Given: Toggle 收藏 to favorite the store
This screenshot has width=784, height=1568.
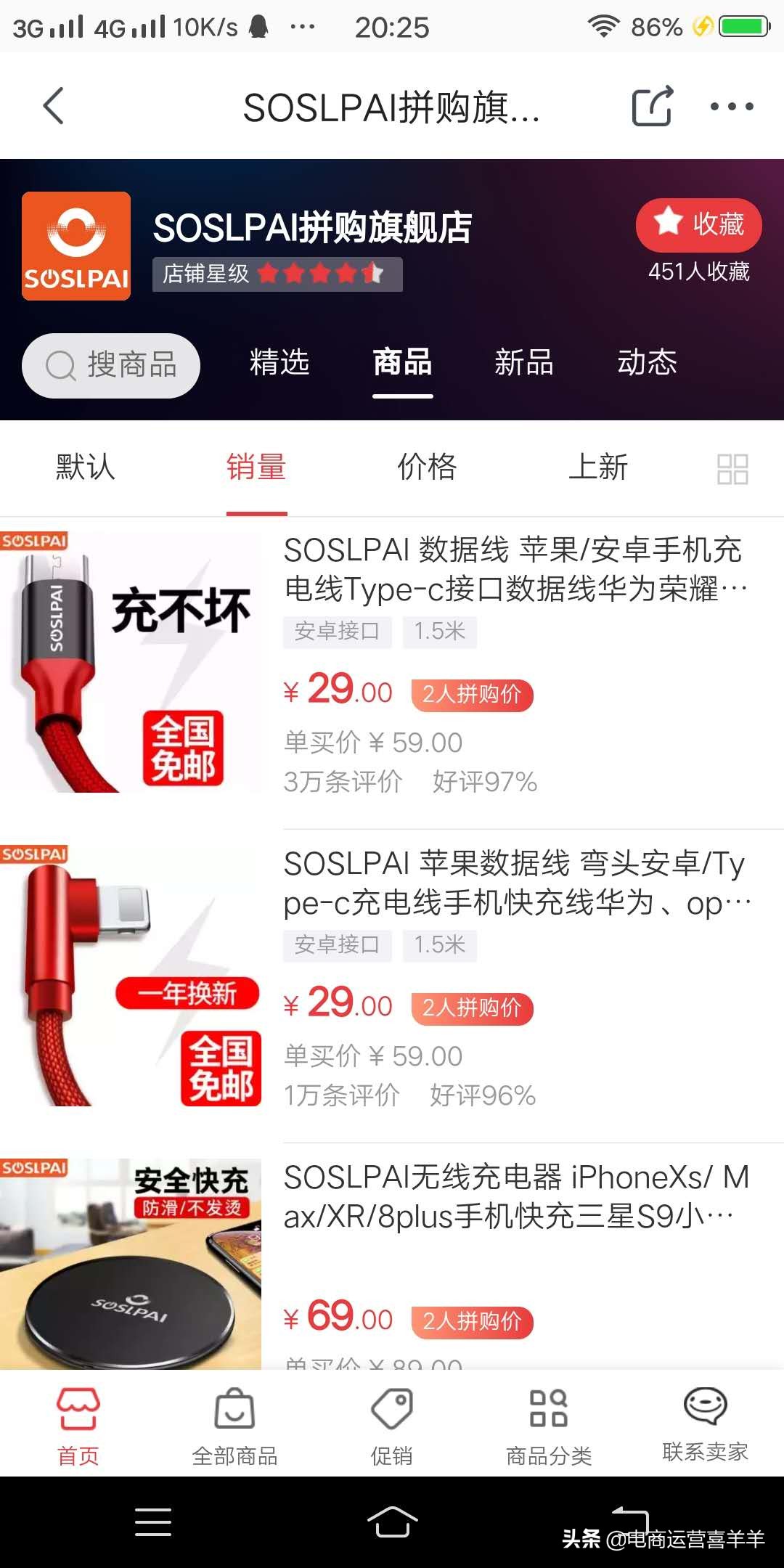Looking at the screenshot, I should pyautogui.click(x=696, y=225).
